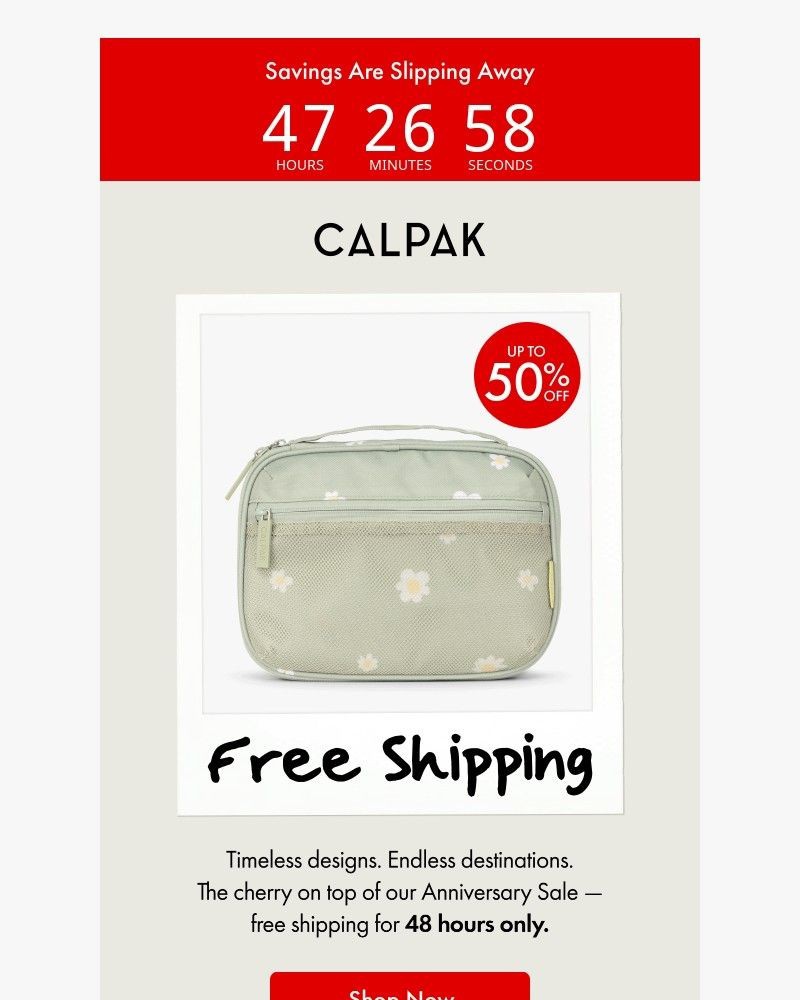Tap the red Shop Now button

click(400, 988)
